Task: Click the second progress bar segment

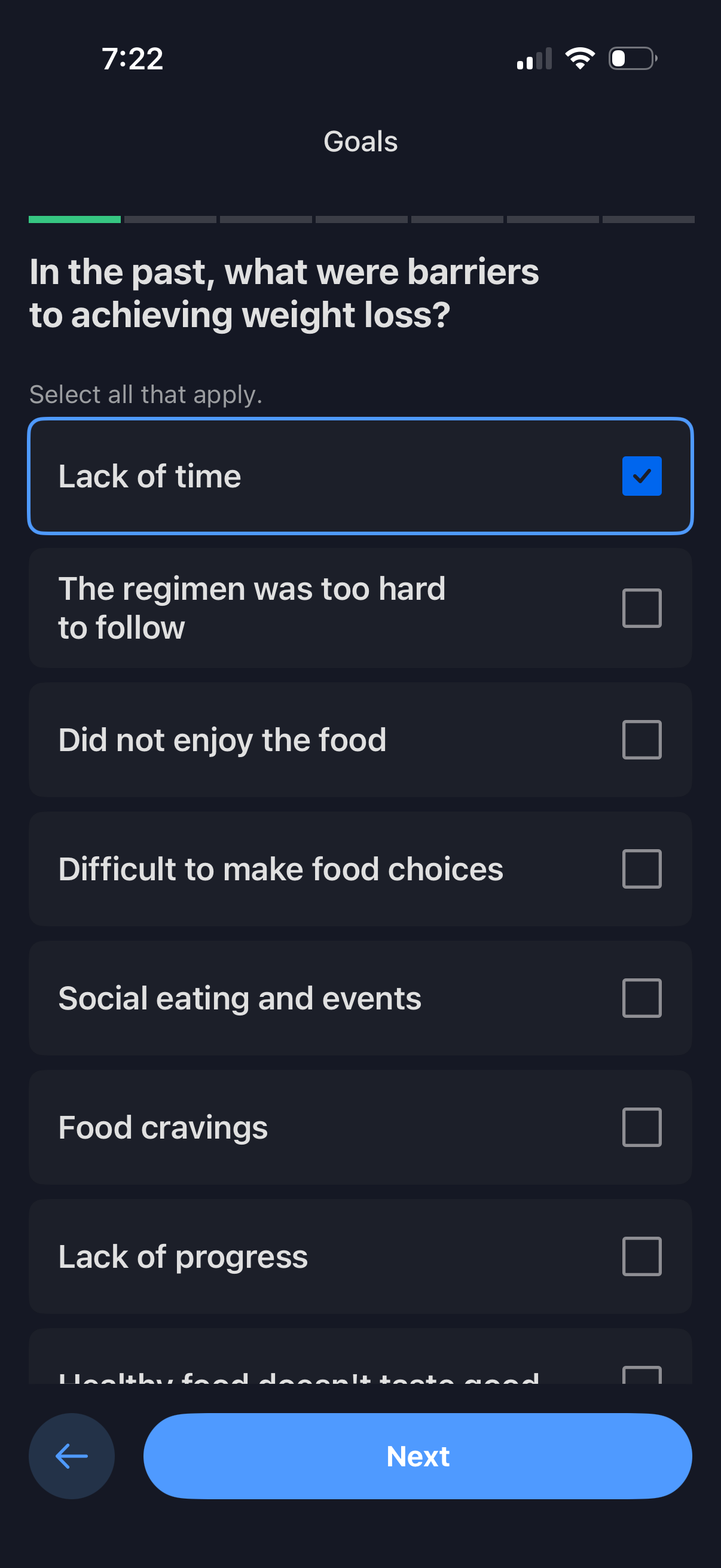Action: pyautogui.click(x=170, y=219)
